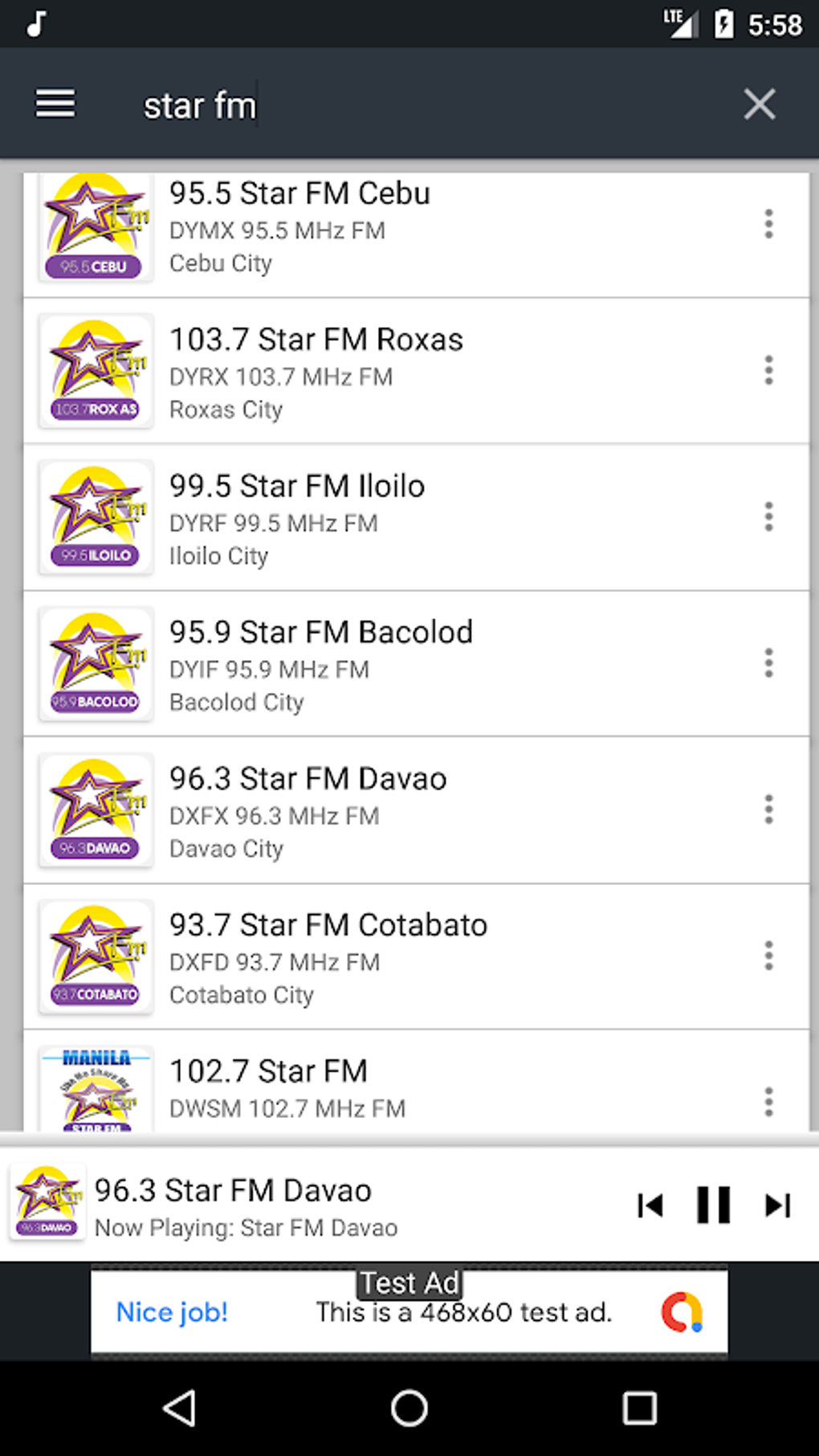Open the hamburger navigation drawer
This screenshot has width=819, height=1456.
tap(55, 104)
